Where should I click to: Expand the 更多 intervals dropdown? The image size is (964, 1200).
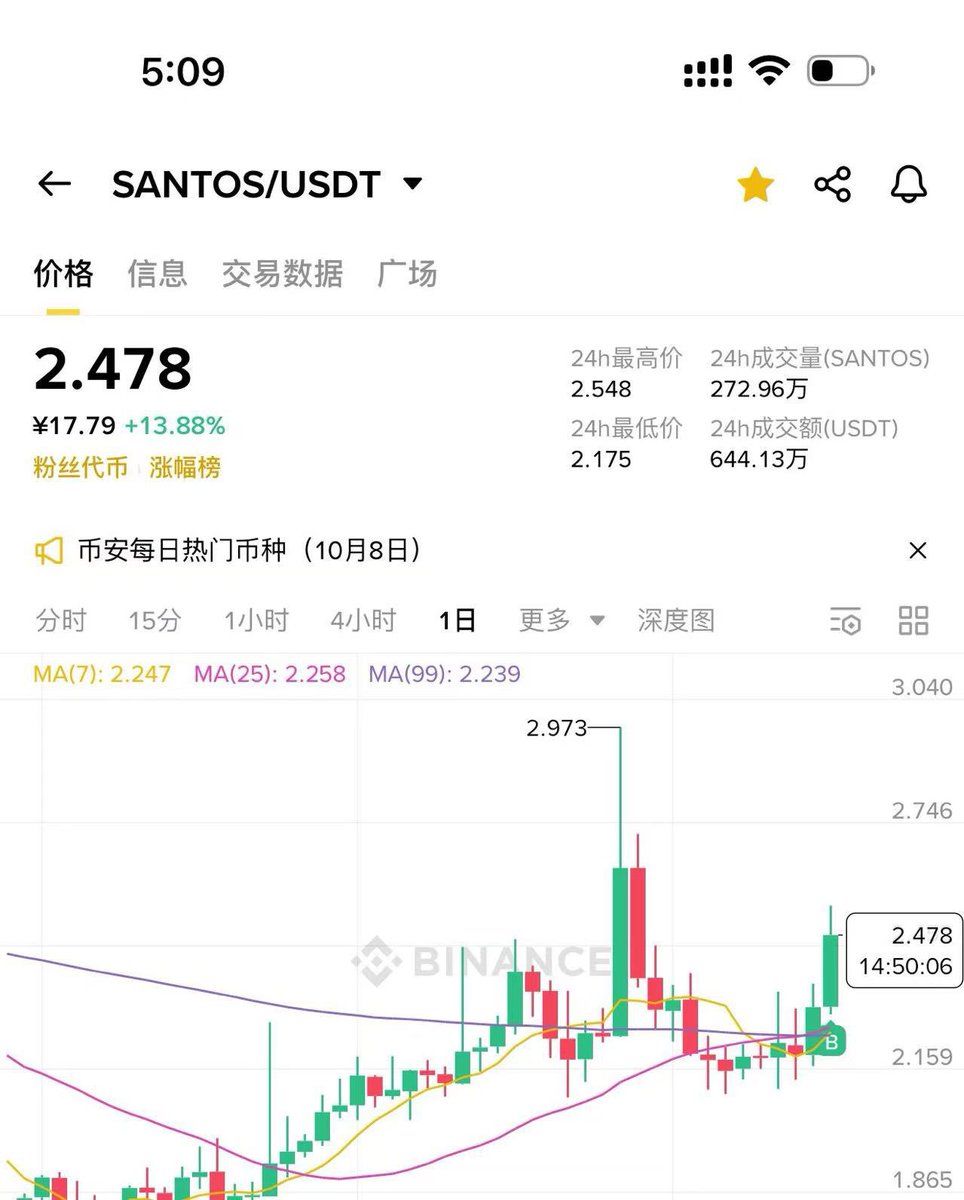(561, 620)
